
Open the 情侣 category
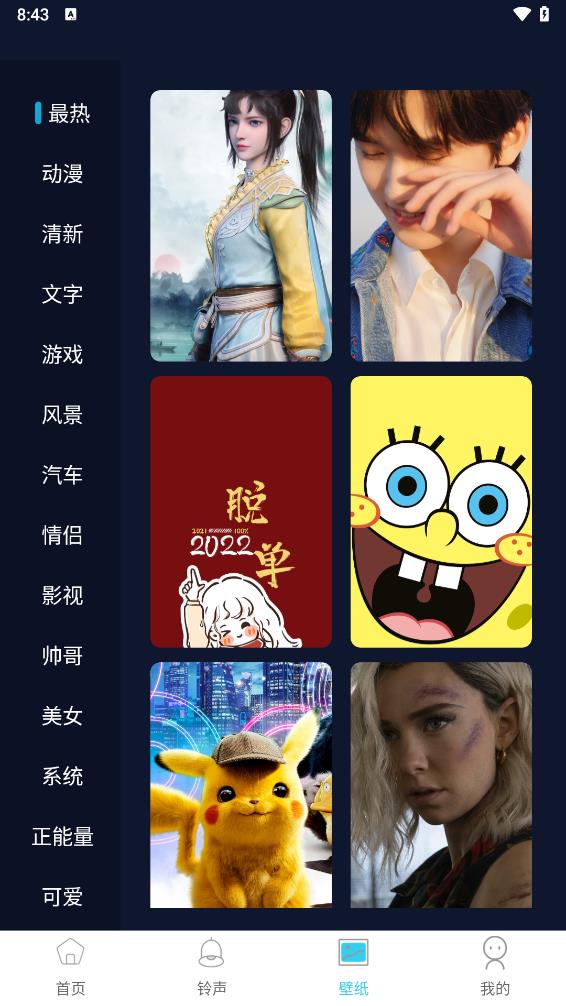(x=62, y=535)
